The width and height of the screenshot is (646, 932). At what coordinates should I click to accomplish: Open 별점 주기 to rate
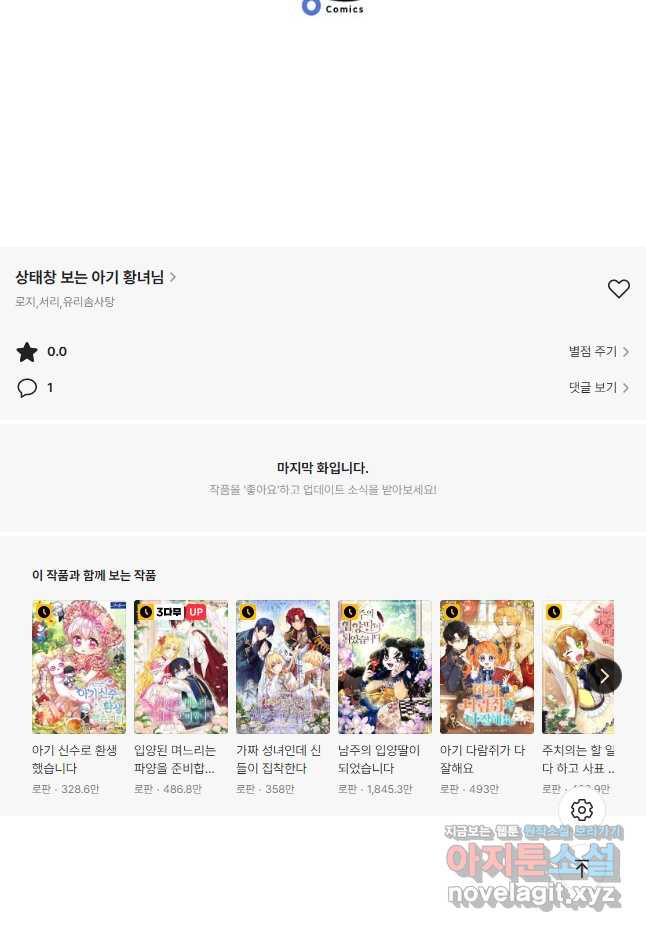point(598,352)
